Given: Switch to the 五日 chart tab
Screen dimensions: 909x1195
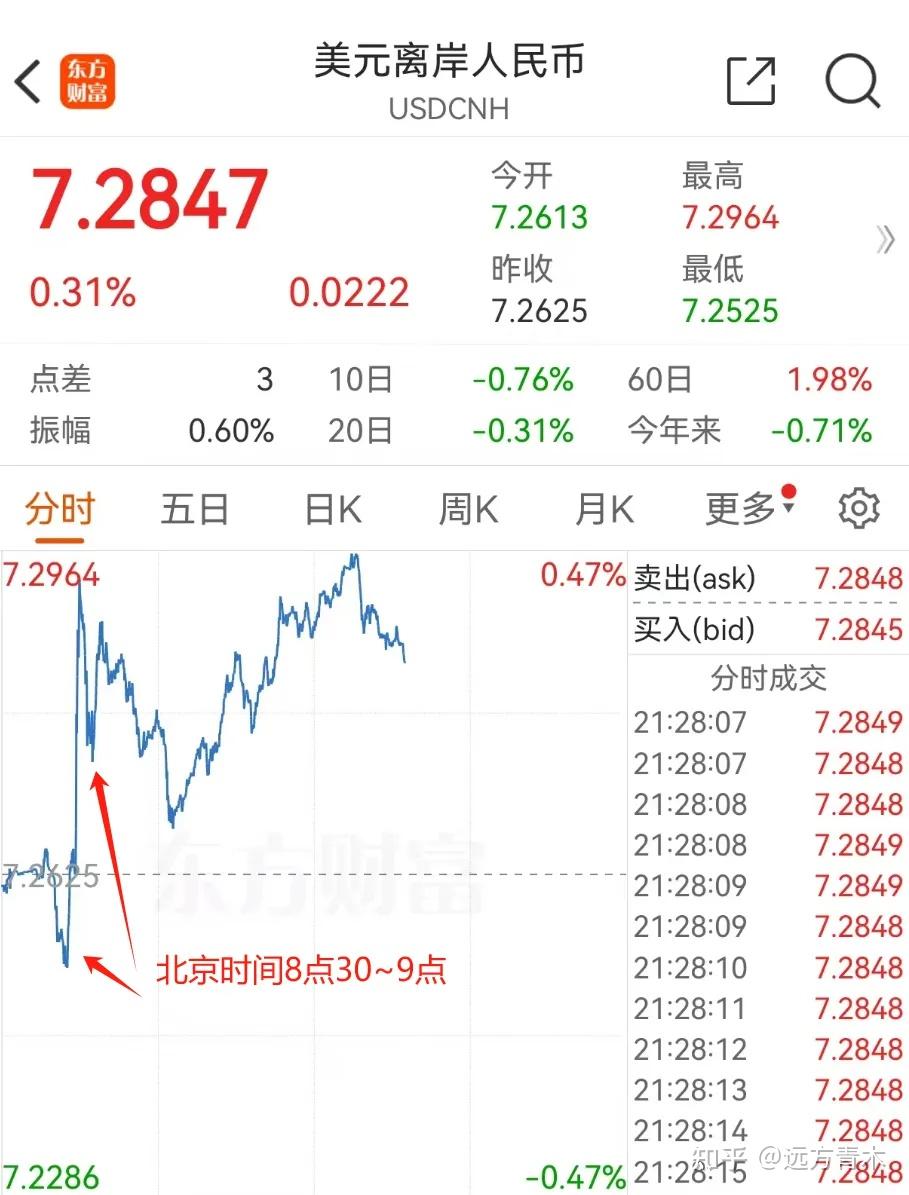Looking at the screenshot, I should click(x=194, y=510).
